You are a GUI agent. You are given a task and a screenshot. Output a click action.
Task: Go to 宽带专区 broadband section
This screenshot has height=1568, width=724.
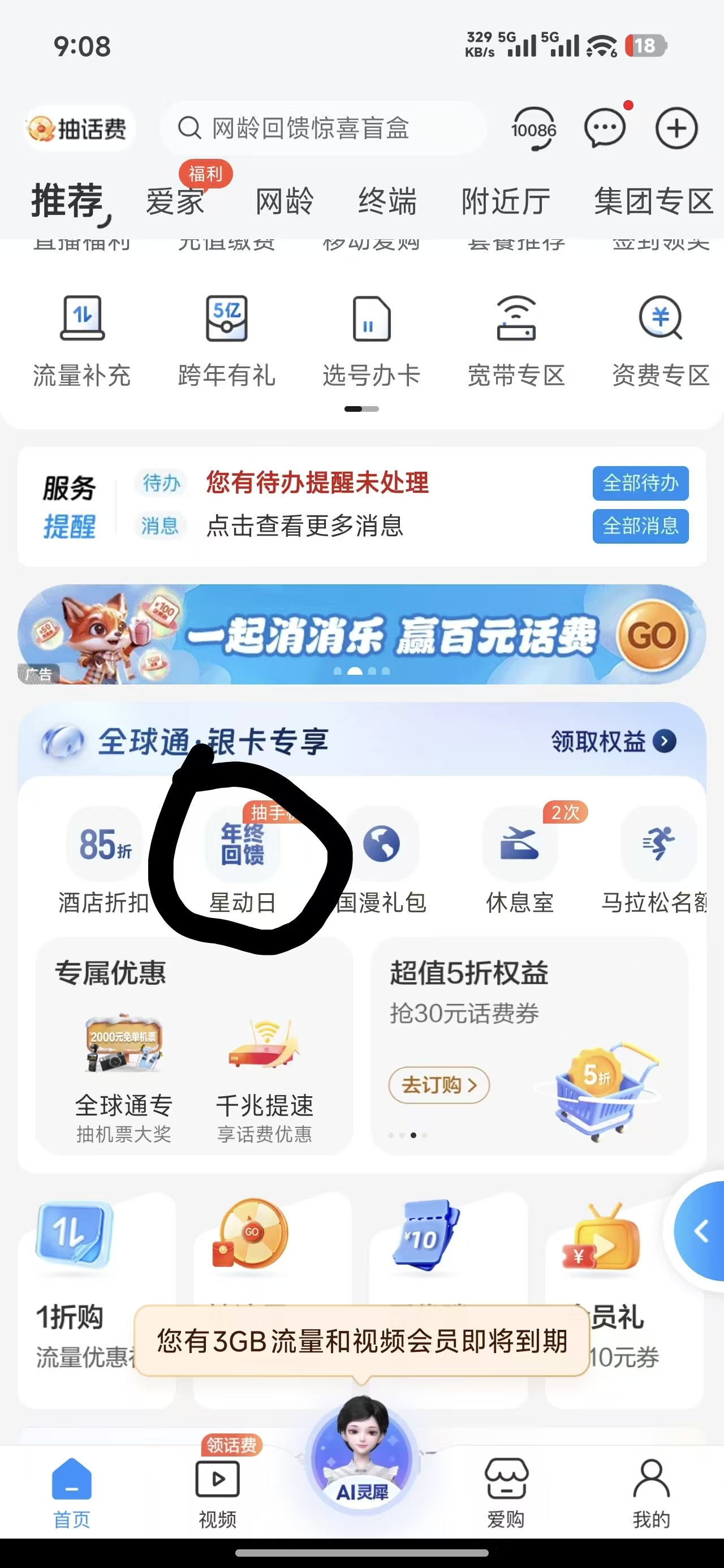pyautogui.click(x=516, y=341)
